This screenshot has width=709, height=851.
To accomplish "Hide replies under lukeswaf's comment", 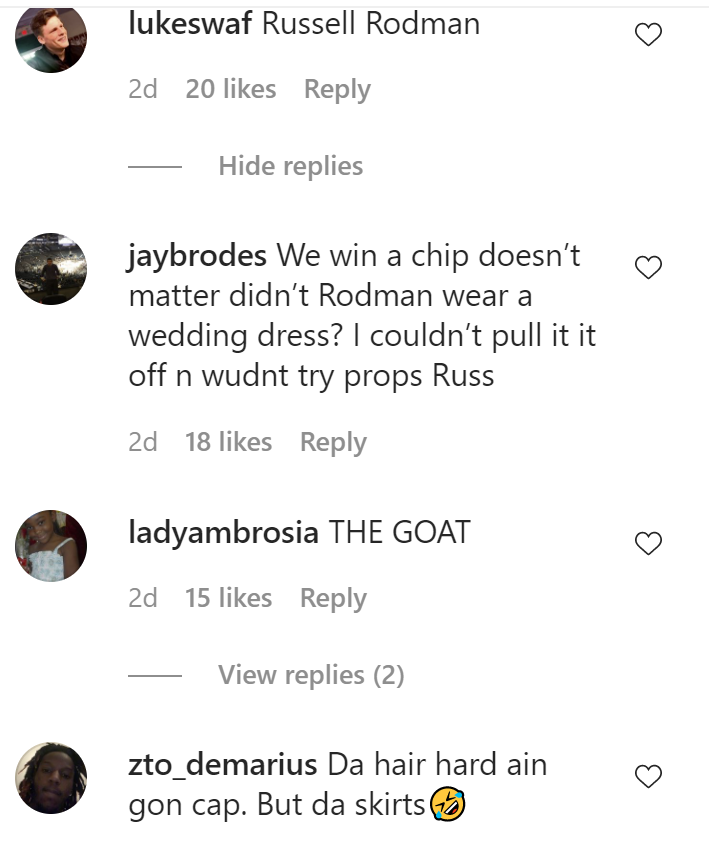I will [x=290, y=166].
